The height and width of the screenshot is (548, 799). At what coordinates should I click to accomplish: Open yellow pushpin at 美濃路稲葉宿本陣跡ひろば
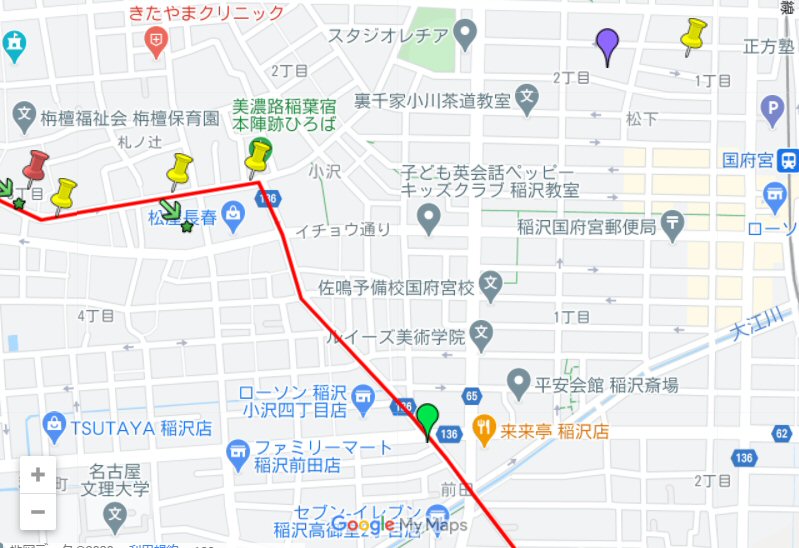pos(259,157)
